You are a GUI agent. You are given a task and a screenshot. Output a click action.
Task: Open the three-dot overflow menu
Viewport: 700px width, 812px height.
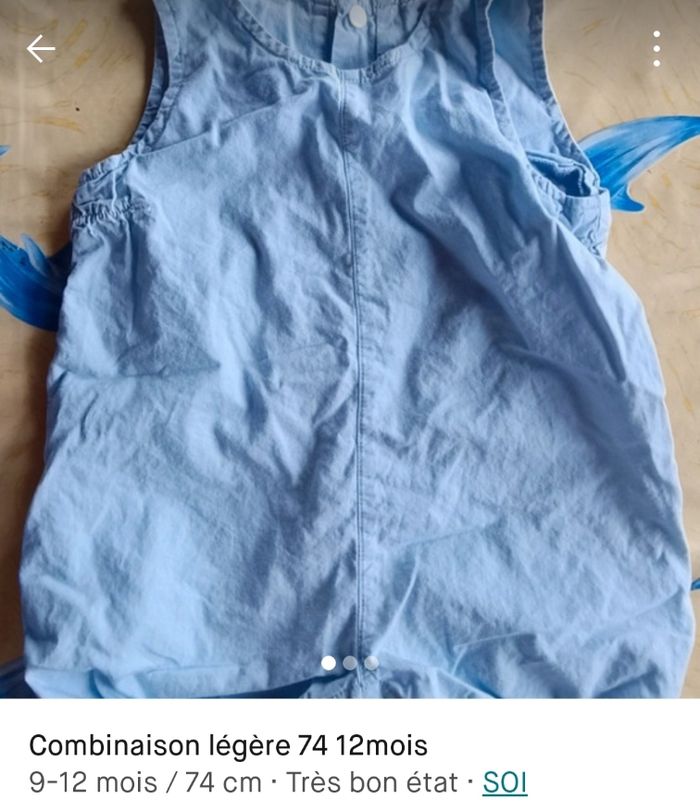coord(656,48)
